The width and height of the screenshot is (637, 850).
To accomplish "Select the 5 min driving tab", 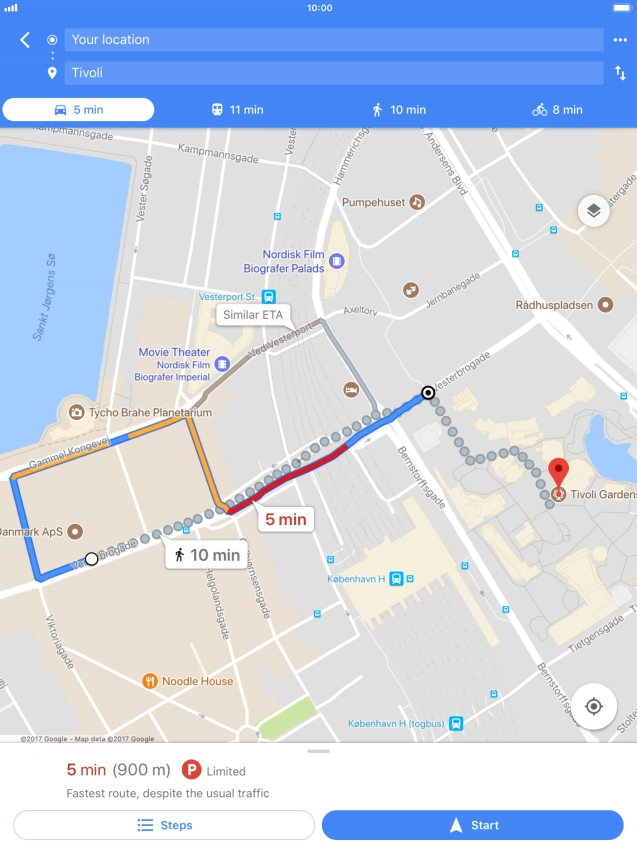I will tap(78, 110).
